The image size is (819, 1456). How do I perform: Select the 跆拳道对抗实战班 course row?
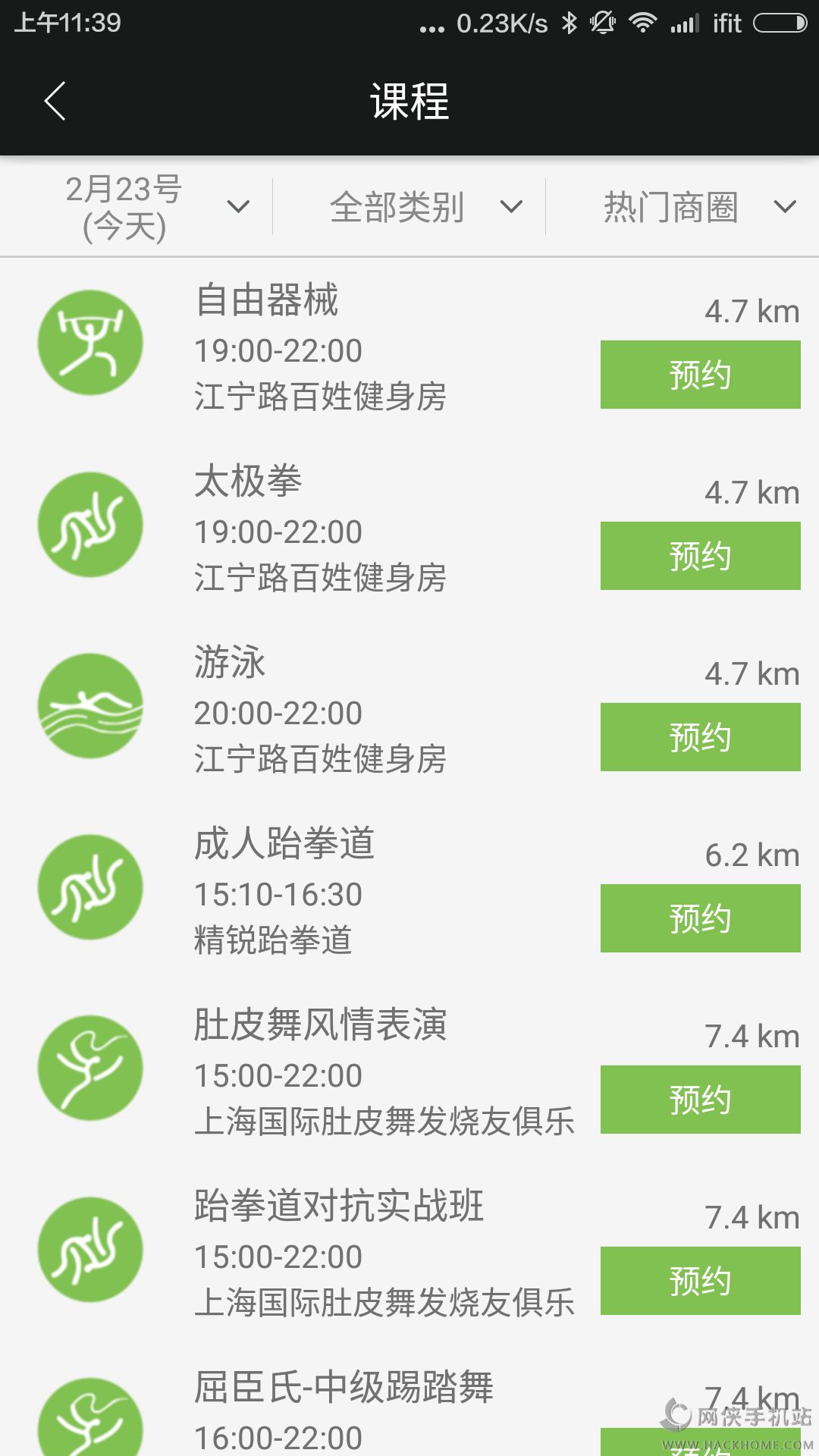click(318, 1254)
